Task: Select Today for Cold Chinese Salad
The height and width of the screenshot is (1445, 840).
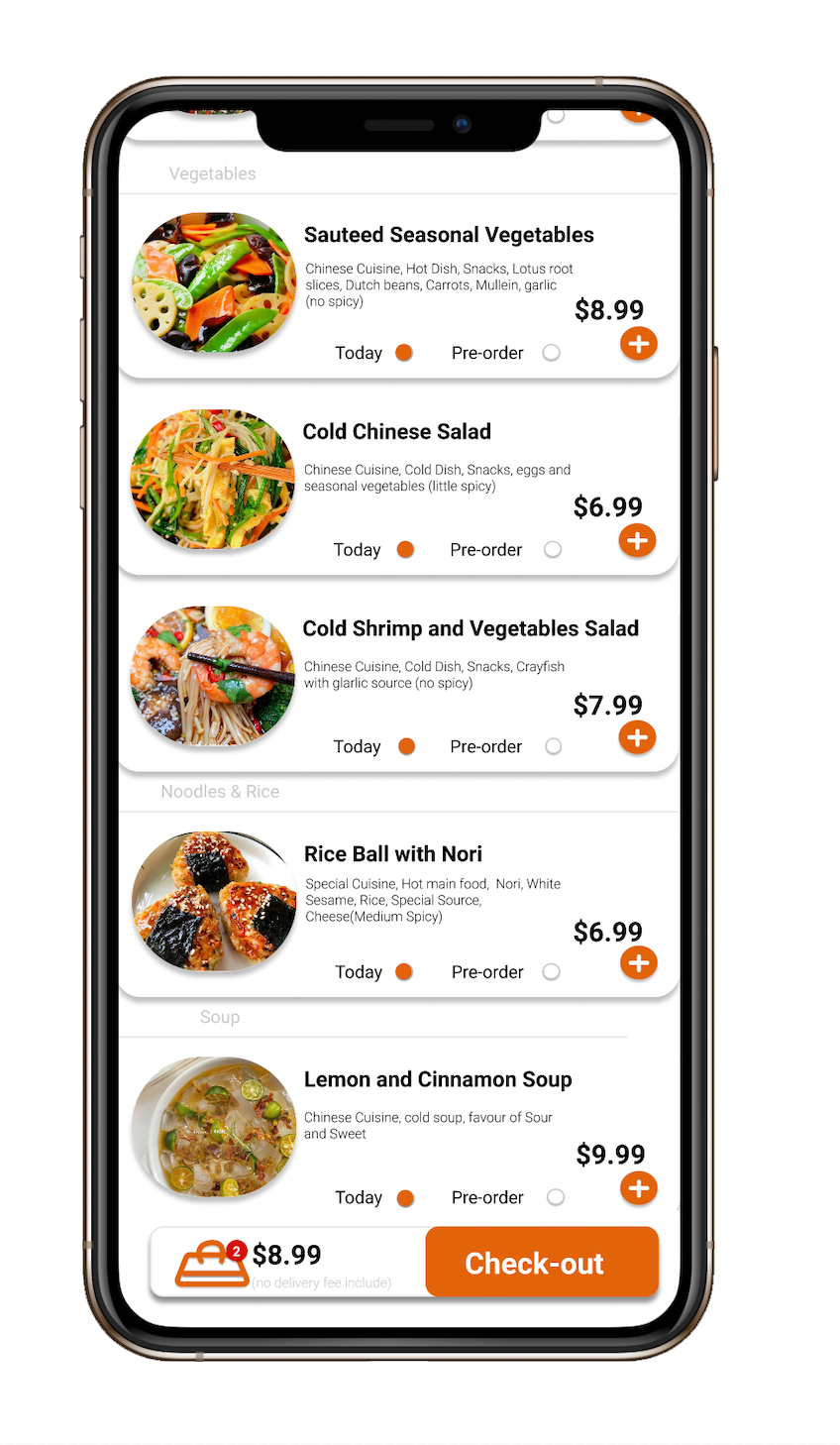Action: (405, 550)
